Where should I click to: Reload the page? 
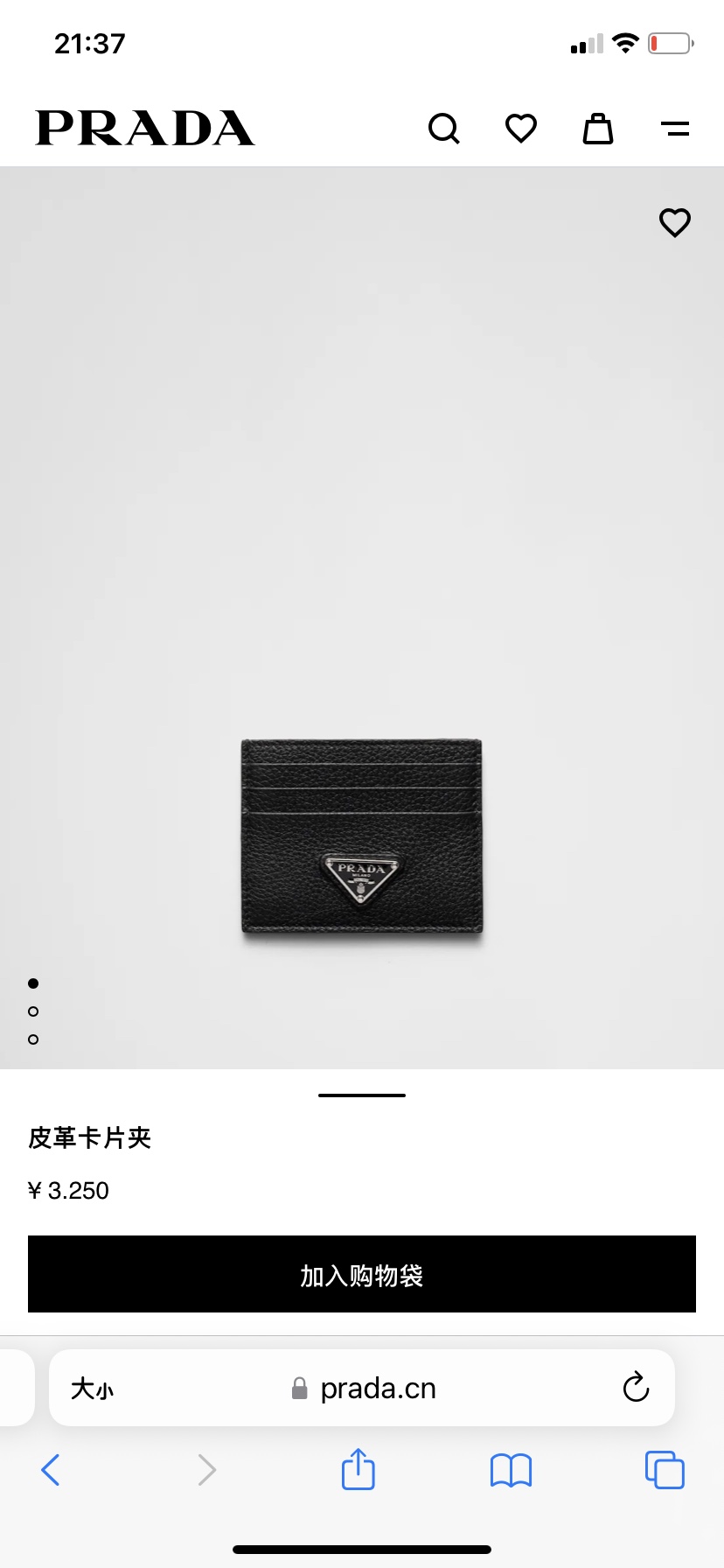636,1387
